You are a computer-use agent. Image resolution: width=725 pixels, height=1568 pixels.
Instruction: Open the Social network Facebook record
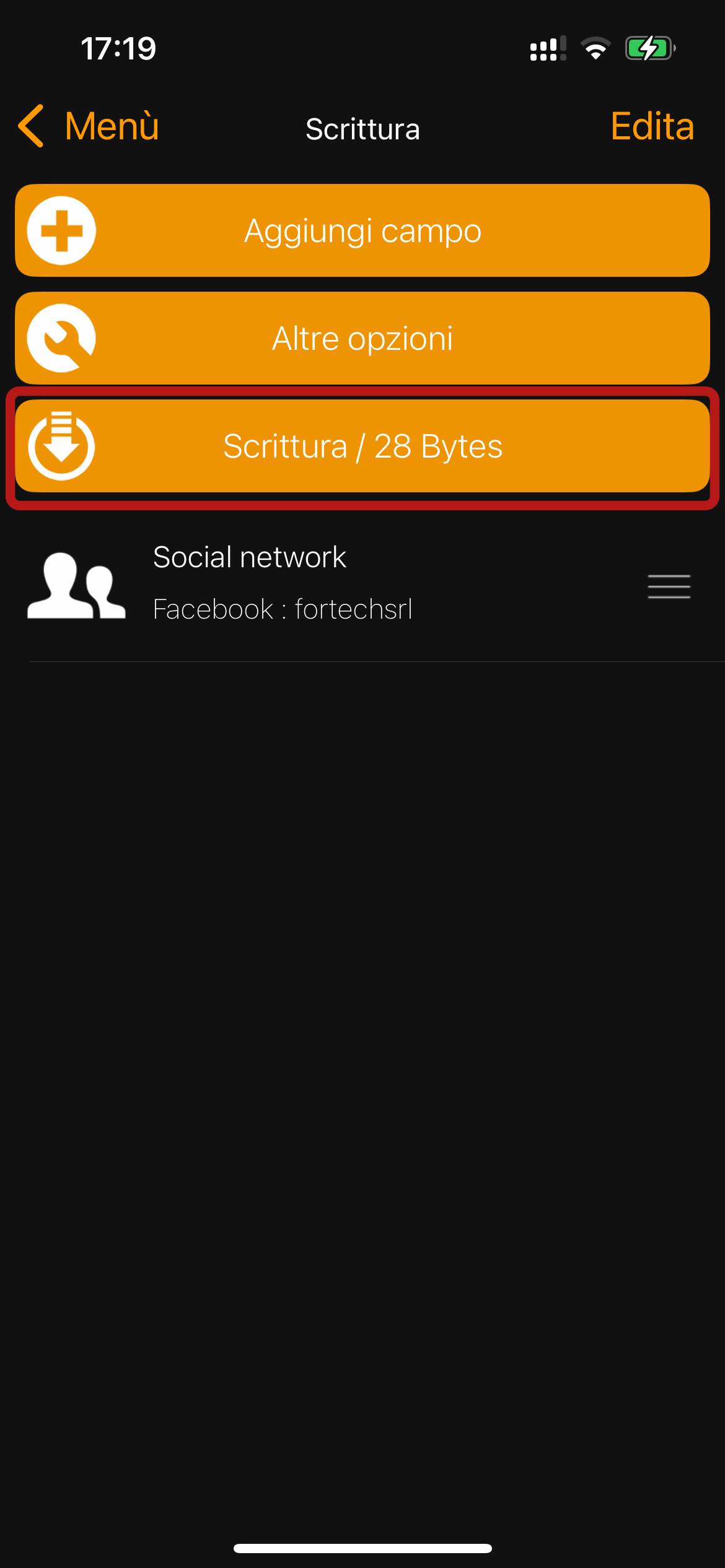pos(310,583)
